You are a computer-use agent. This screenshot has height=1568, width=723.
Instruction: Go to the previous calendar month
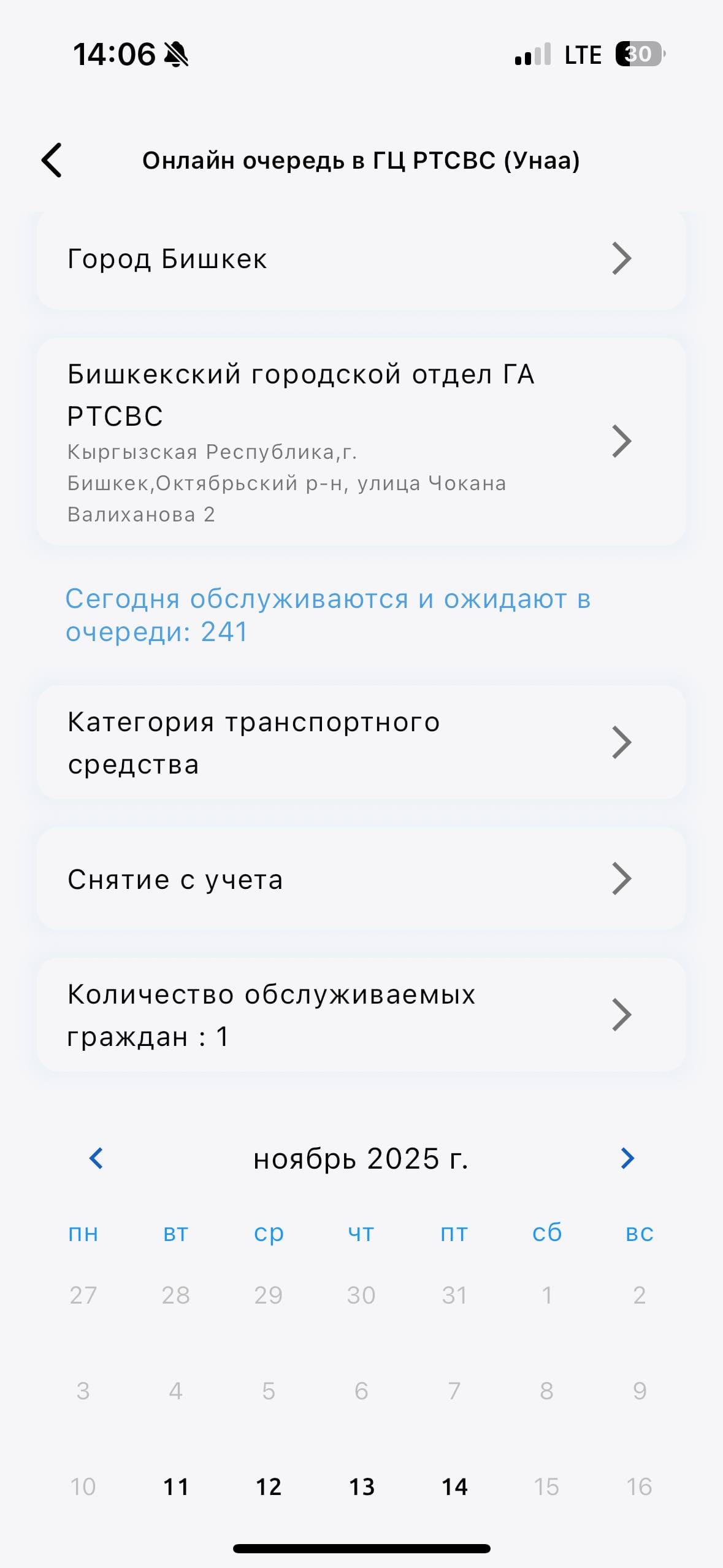pyautogui.click(x=96, y=1158)
